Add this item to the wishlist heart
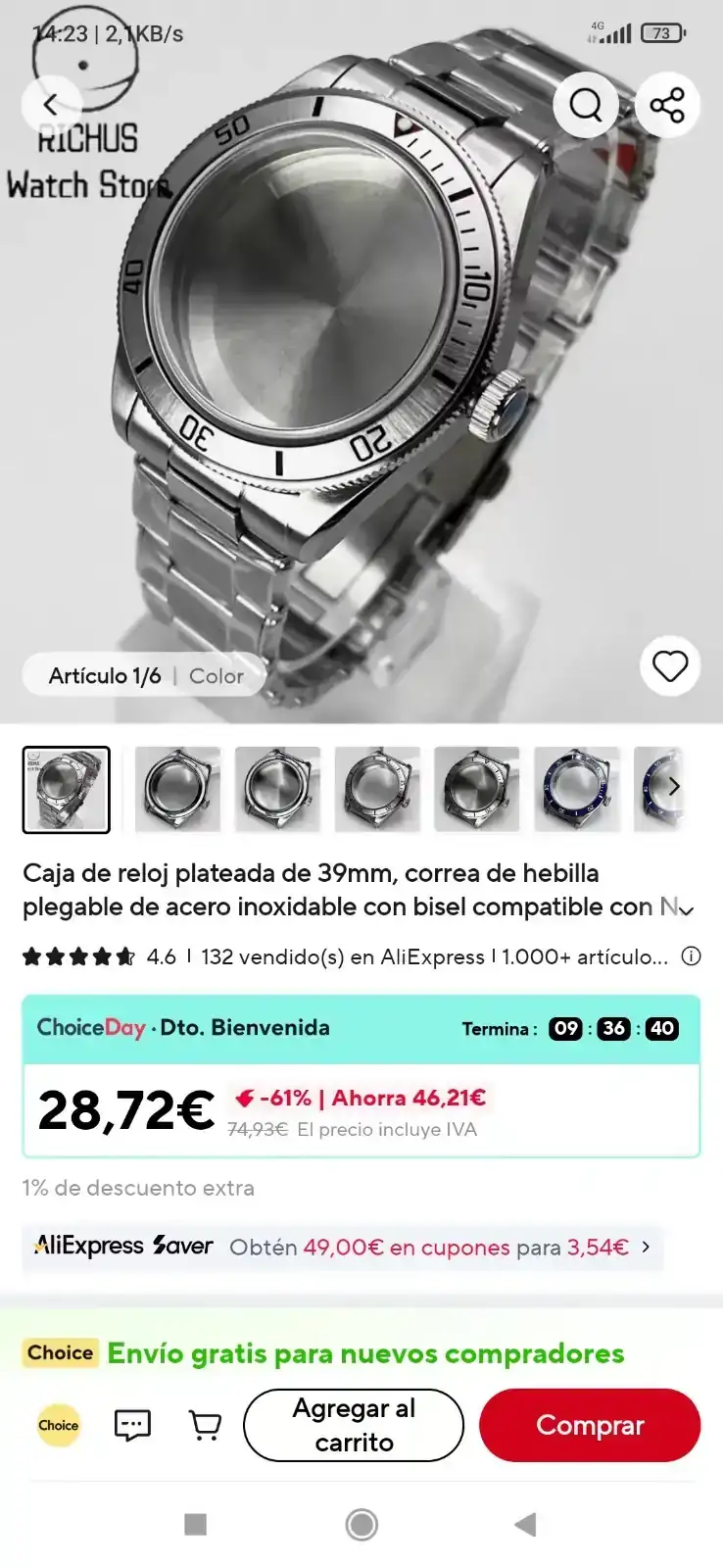Image resolution: width=723 pixels, height=1568 pixels. coord(670,666)
